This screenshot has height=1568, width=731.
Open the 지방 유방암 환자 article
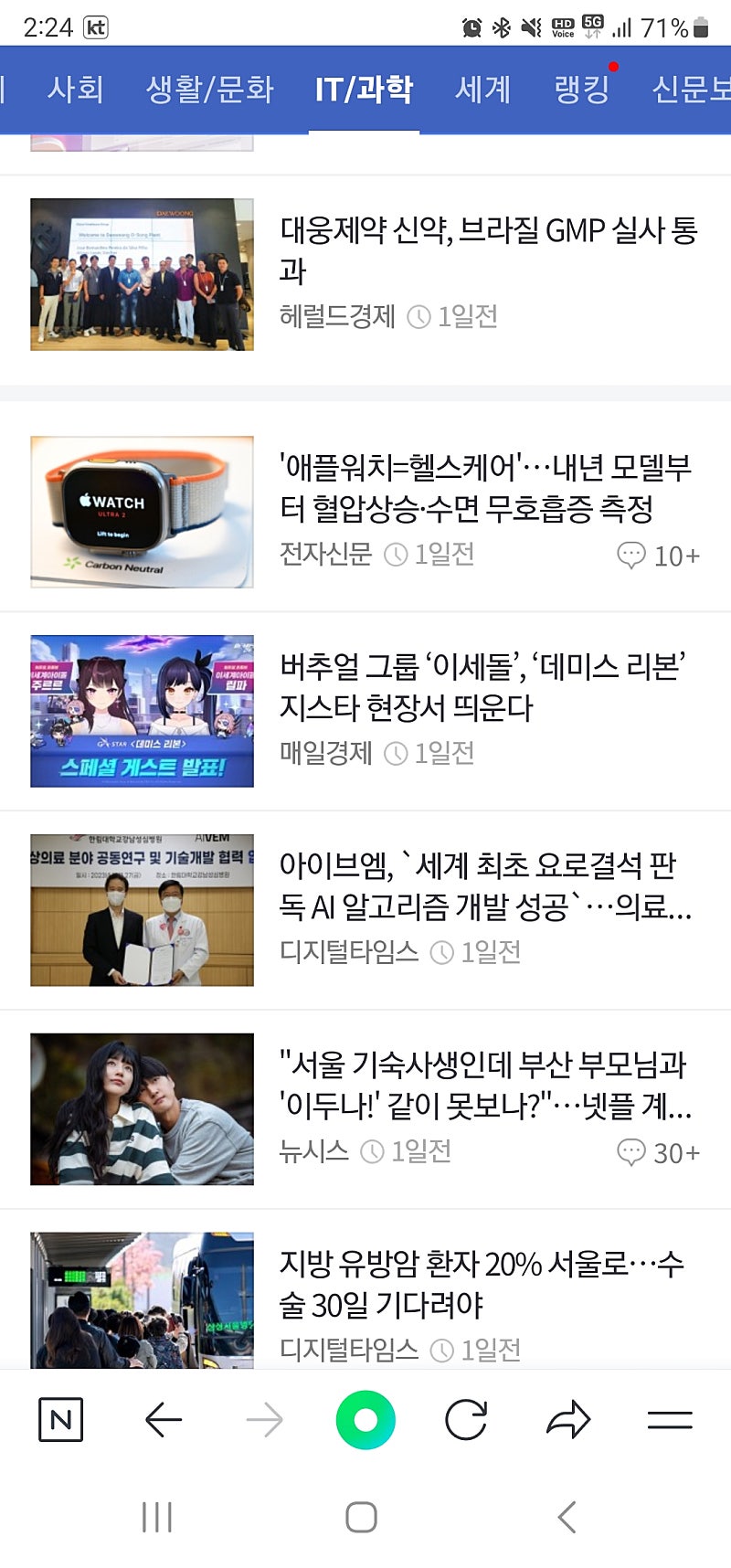tap(482, 1284)
